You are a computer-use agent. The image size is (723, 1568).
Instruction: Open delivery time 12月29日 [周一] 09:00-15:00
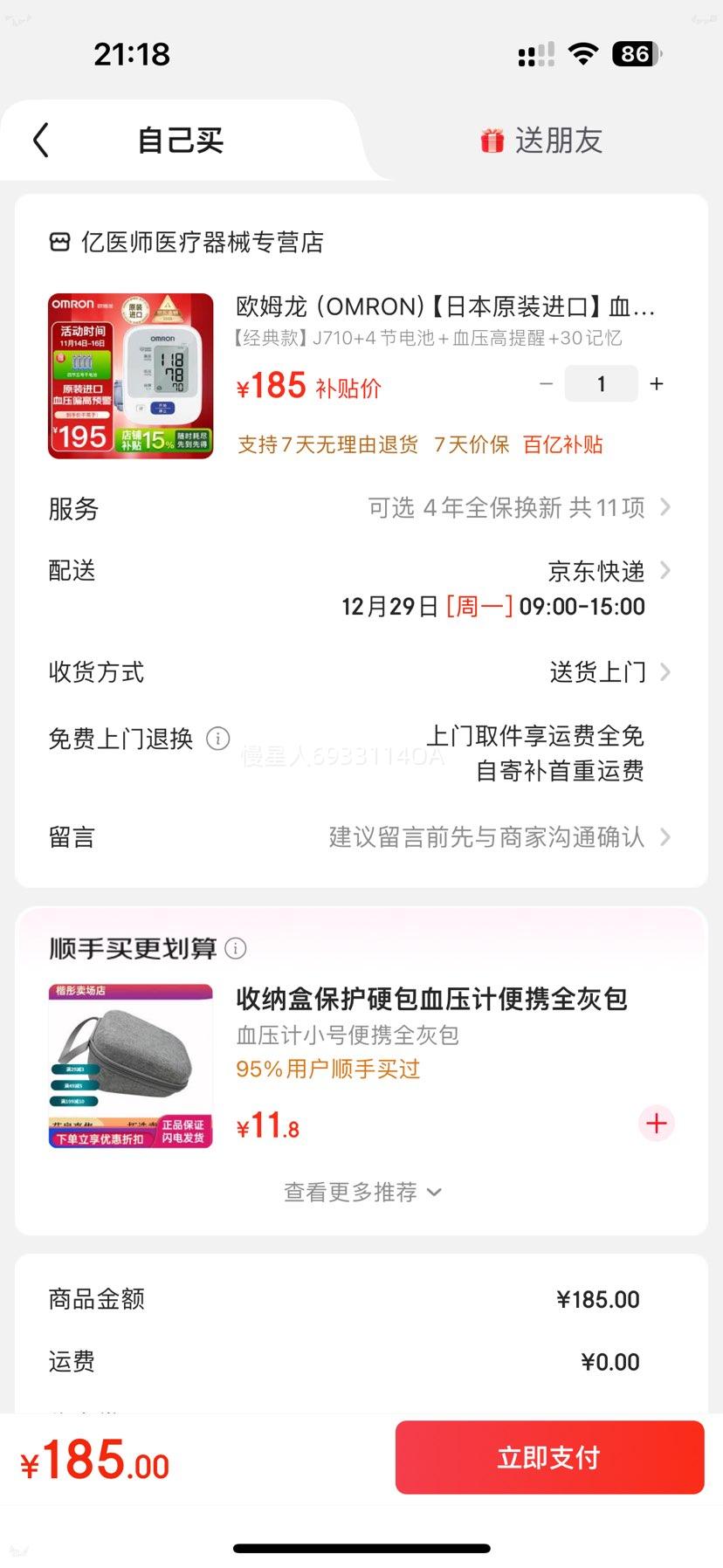click(492, 606)
